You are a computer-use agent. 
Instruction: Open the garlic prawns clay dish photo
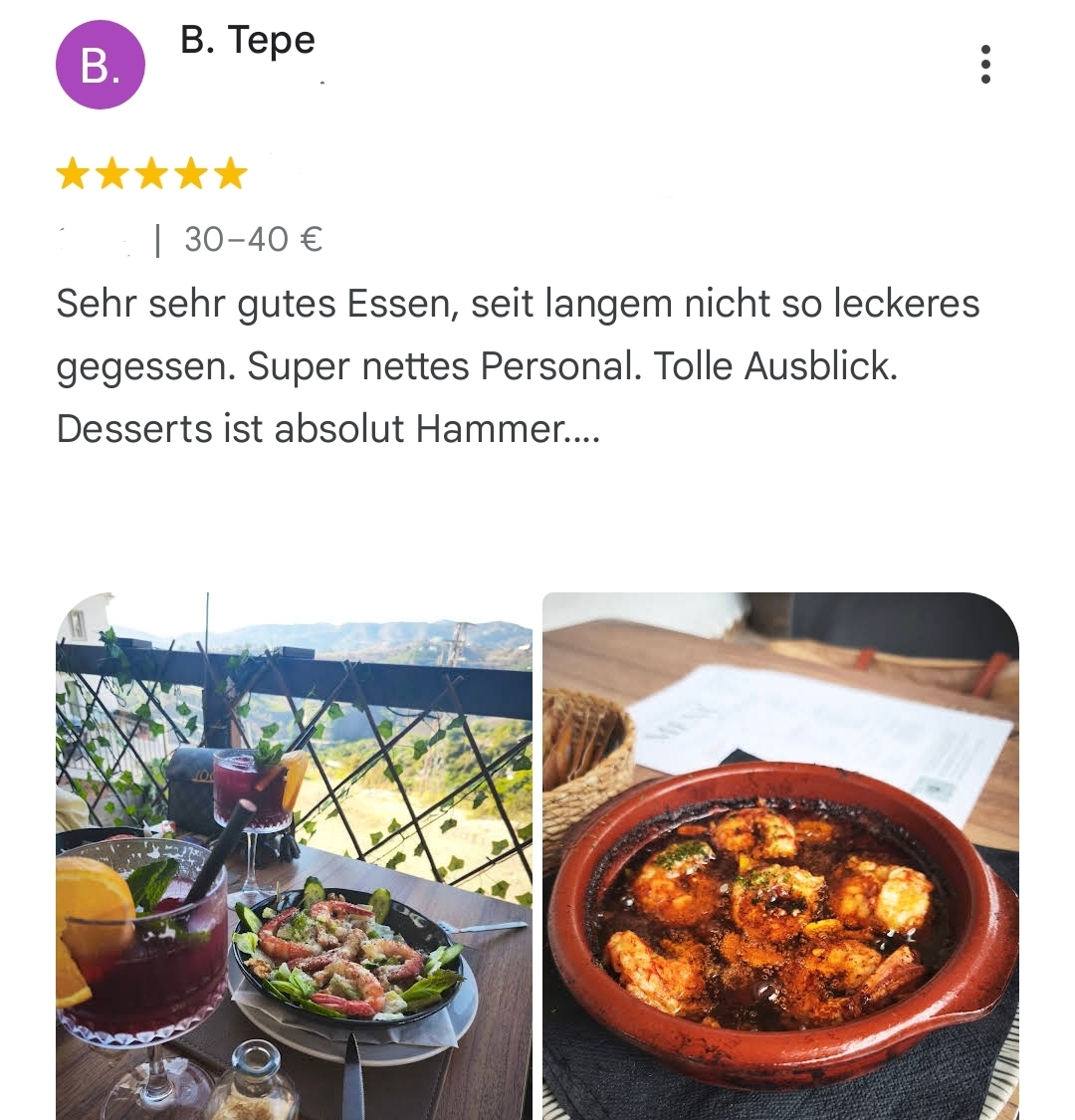click(x=780, y=854)
